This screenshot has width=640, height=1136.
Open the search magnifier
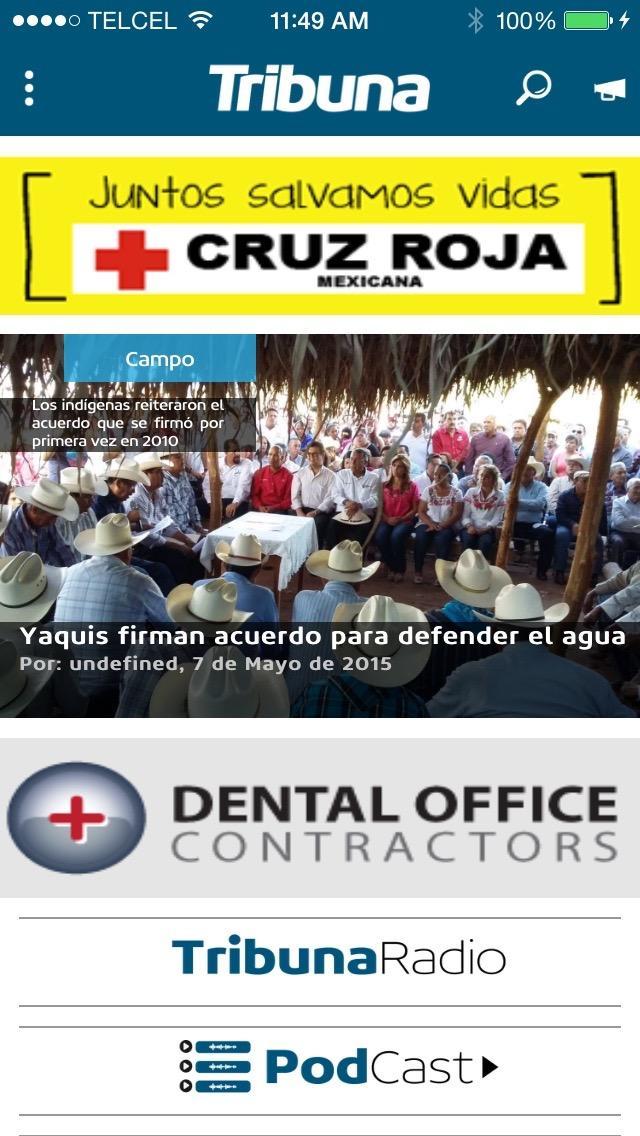pyautogui.click(x=533, y=87)
